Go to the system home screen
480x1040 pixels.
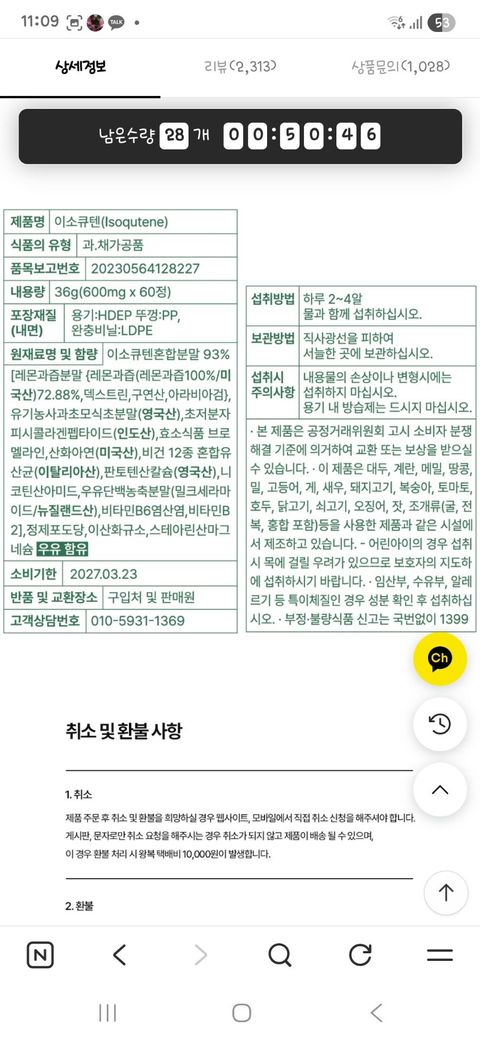click(x=241, y=1012)
